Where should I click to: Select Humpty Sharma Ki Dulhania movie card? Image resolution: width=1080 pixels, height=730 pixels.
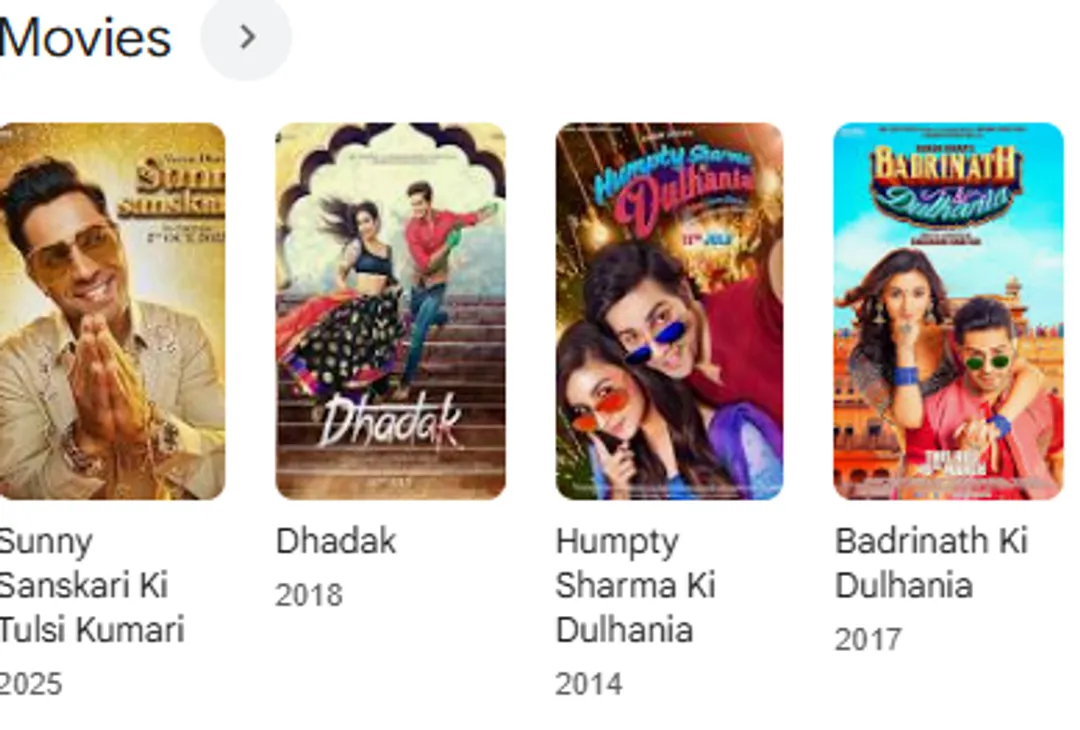[x=669, y=310]
